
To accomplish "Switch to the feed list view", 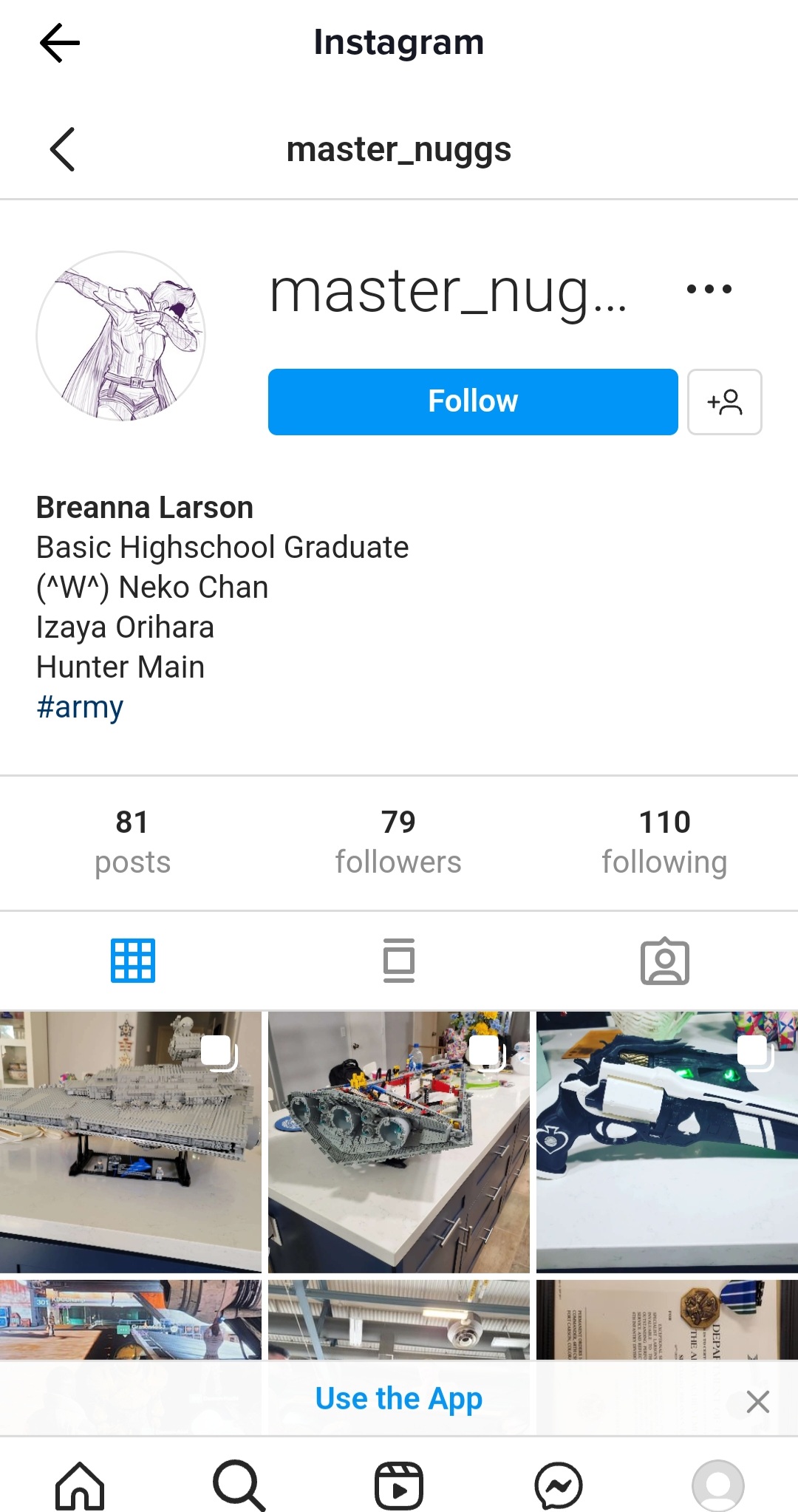I will click(x=399, y=960).
